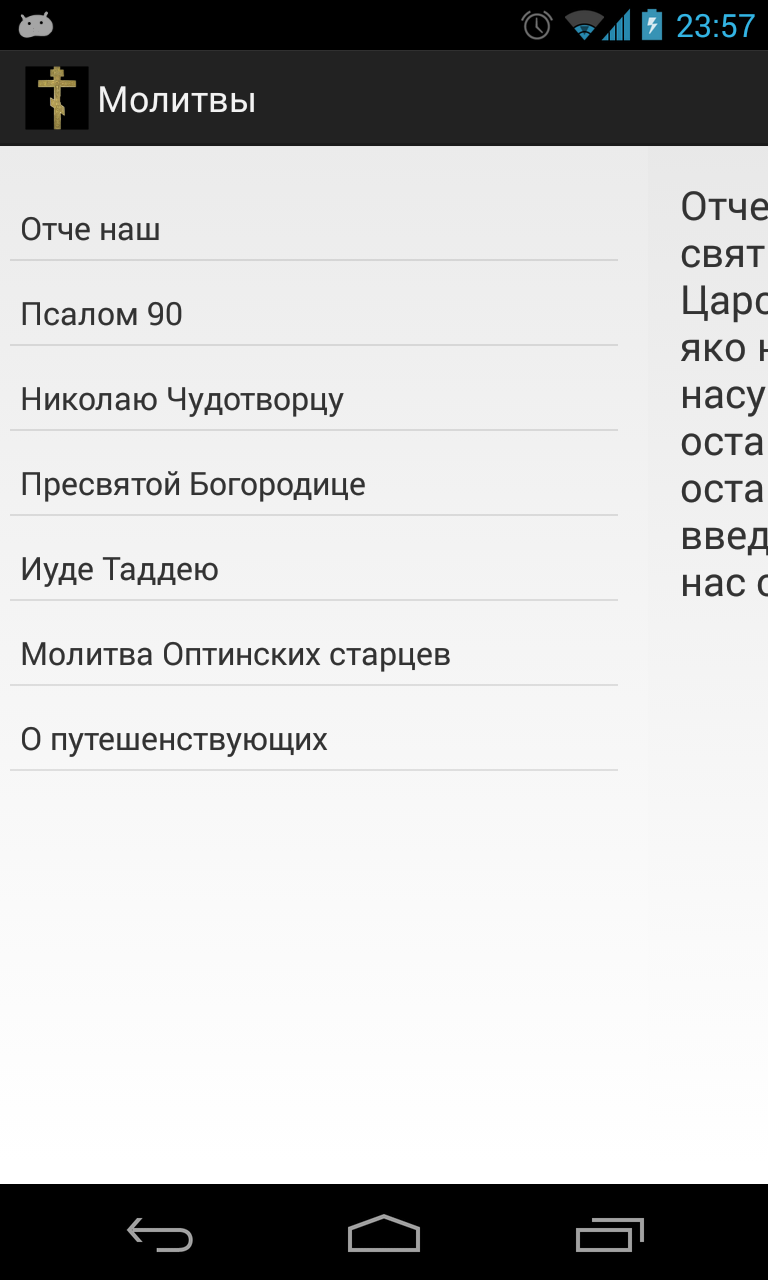Open the «Иуде Таддею» prayer
The height and width of the screenshot is (1280, 768).
click(314, 570)
